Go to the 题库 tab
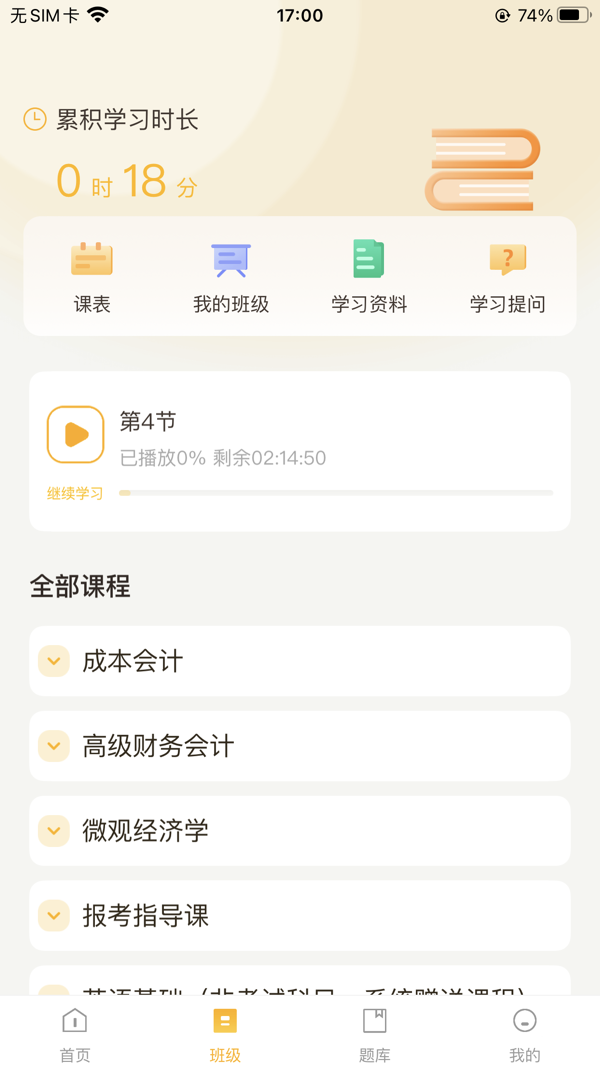This screenshot has height=1067, width=600. pyautogui.click(x=375, y=1034)
